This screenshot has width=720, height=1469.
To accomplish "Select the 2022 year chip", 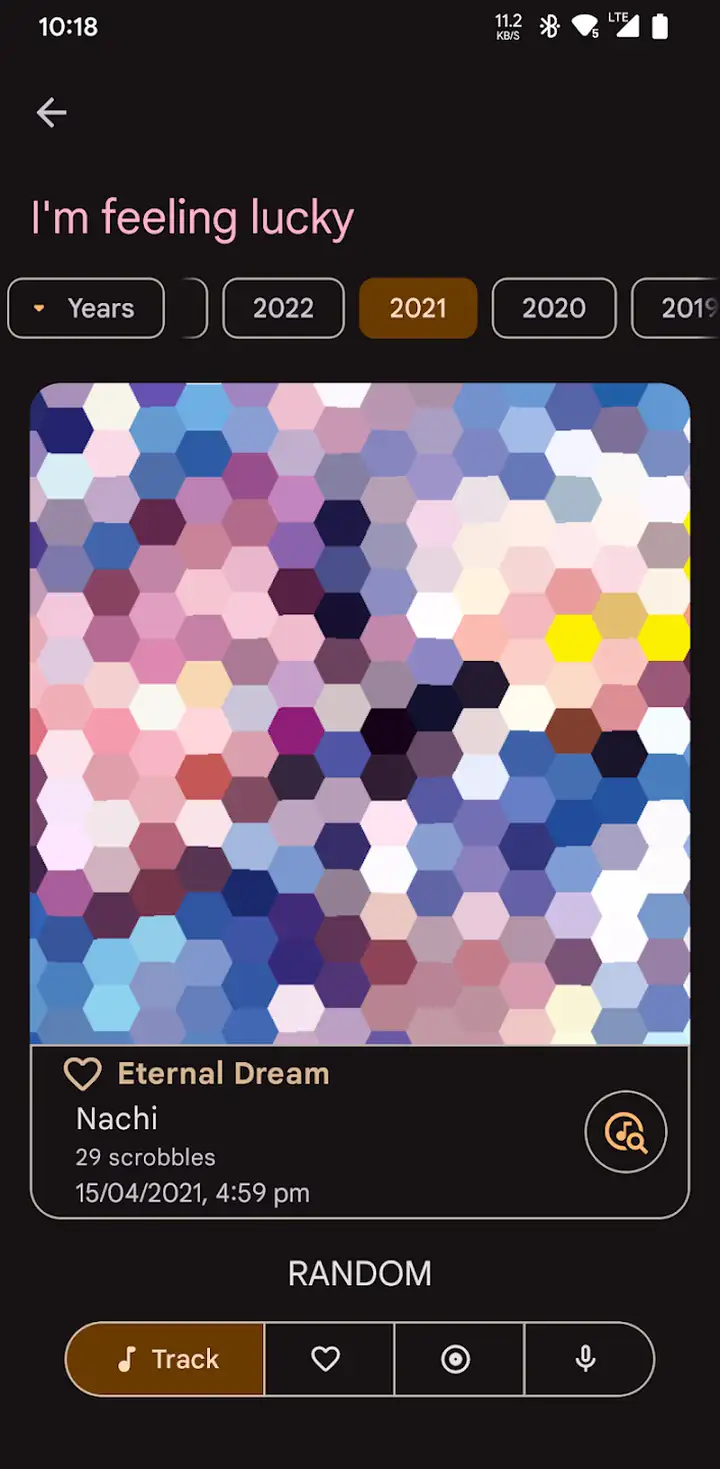I will click(x=283, y=308).
